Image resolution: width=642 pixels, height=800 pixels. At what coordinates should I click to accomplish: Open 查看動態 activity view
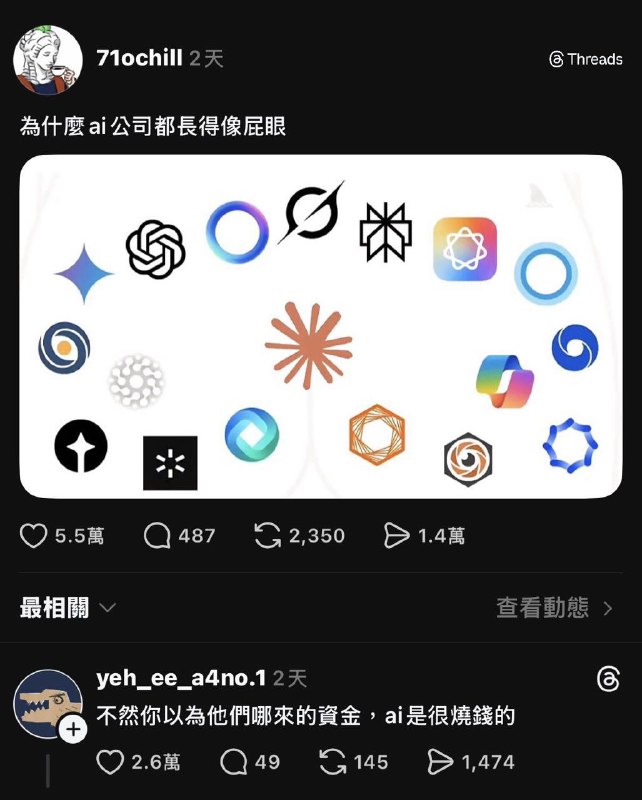click(555, 607)
